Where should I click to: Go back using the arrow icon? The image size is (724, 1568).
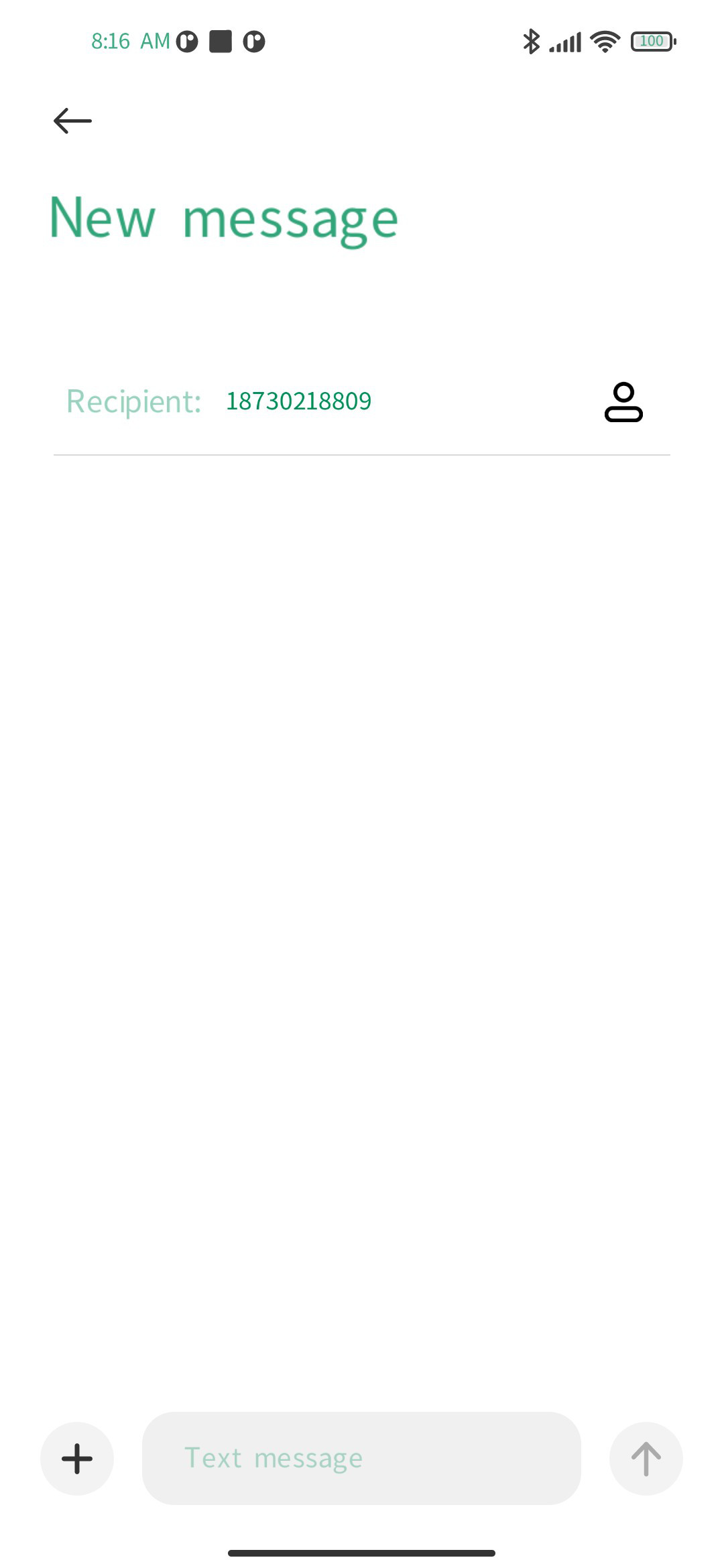[72, 121]
